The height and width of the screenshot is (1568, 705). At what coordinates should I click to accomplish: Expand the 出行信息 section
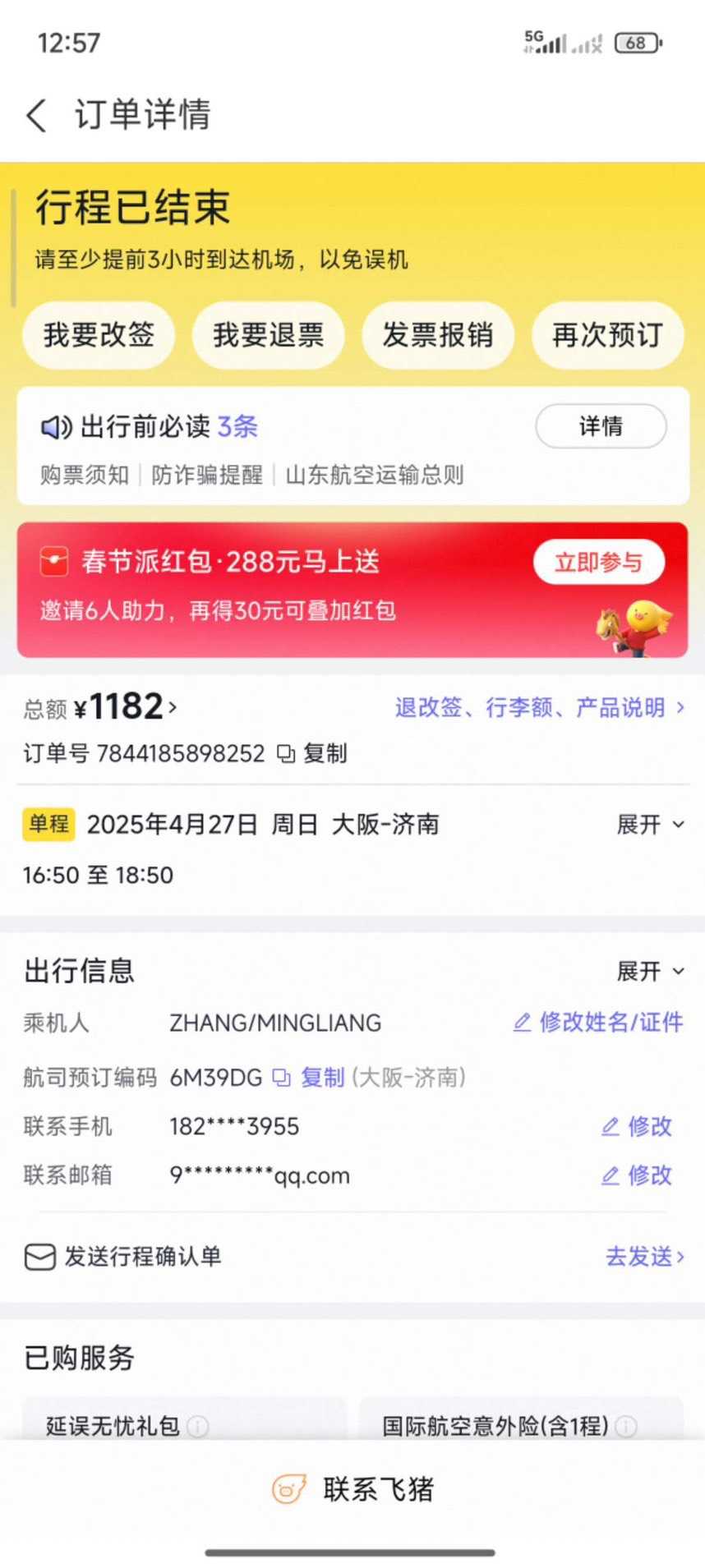tap(651, 972)
